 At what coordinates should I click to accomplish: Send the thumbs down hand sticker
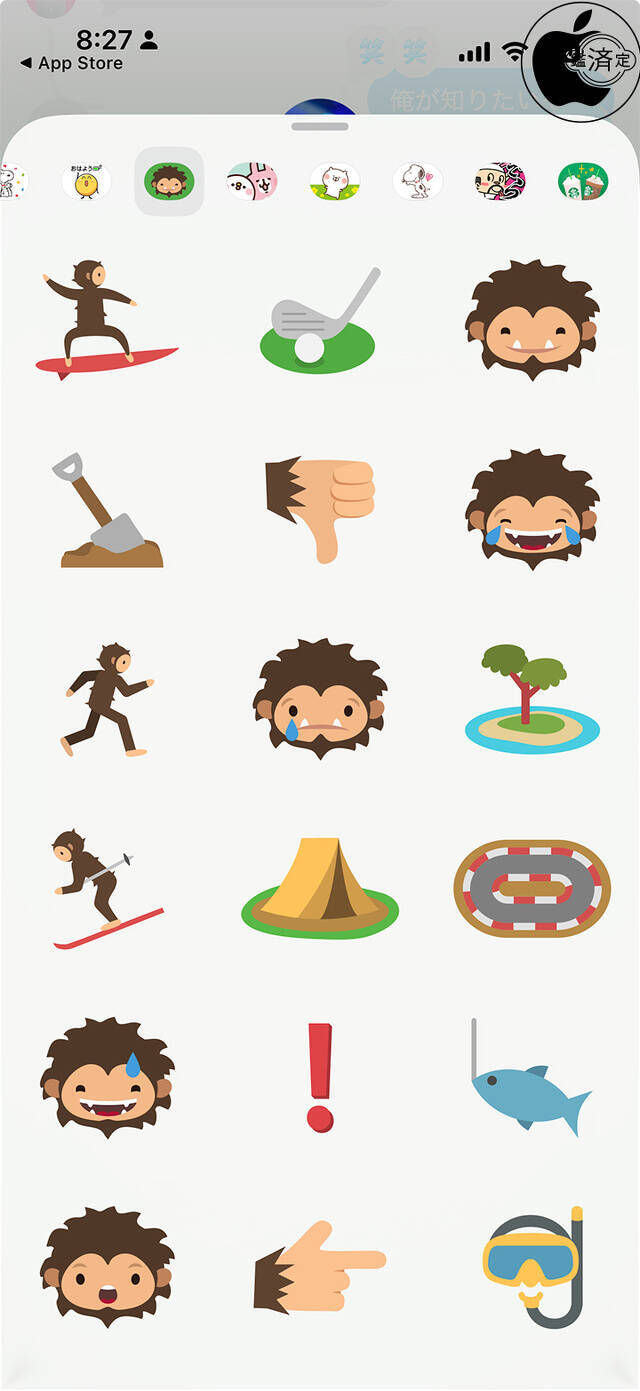[321, 505]
